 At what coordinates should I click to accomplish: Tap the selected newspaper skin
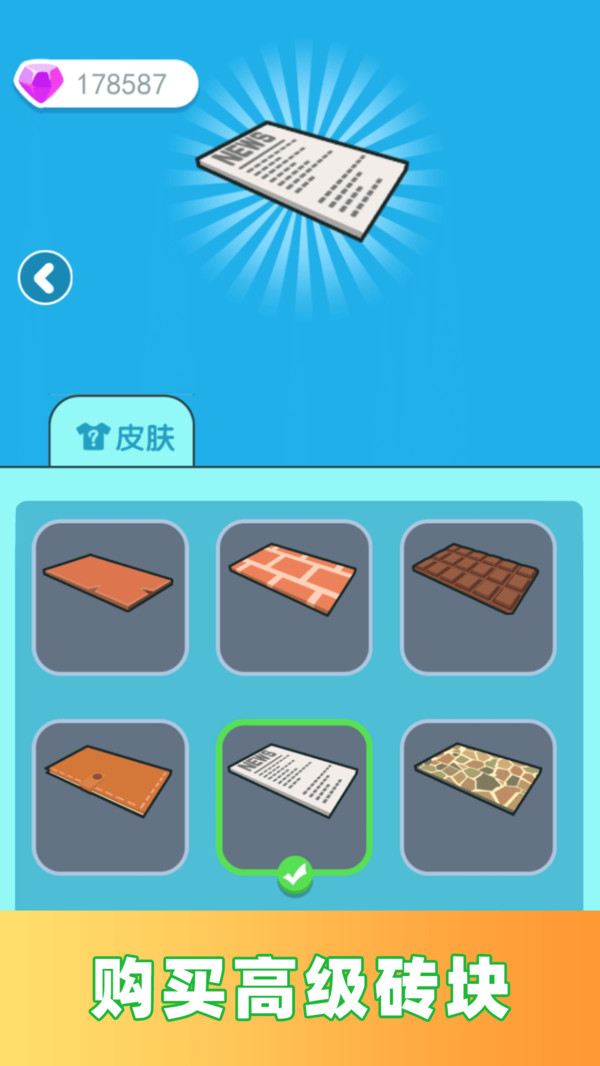(294, 796)
